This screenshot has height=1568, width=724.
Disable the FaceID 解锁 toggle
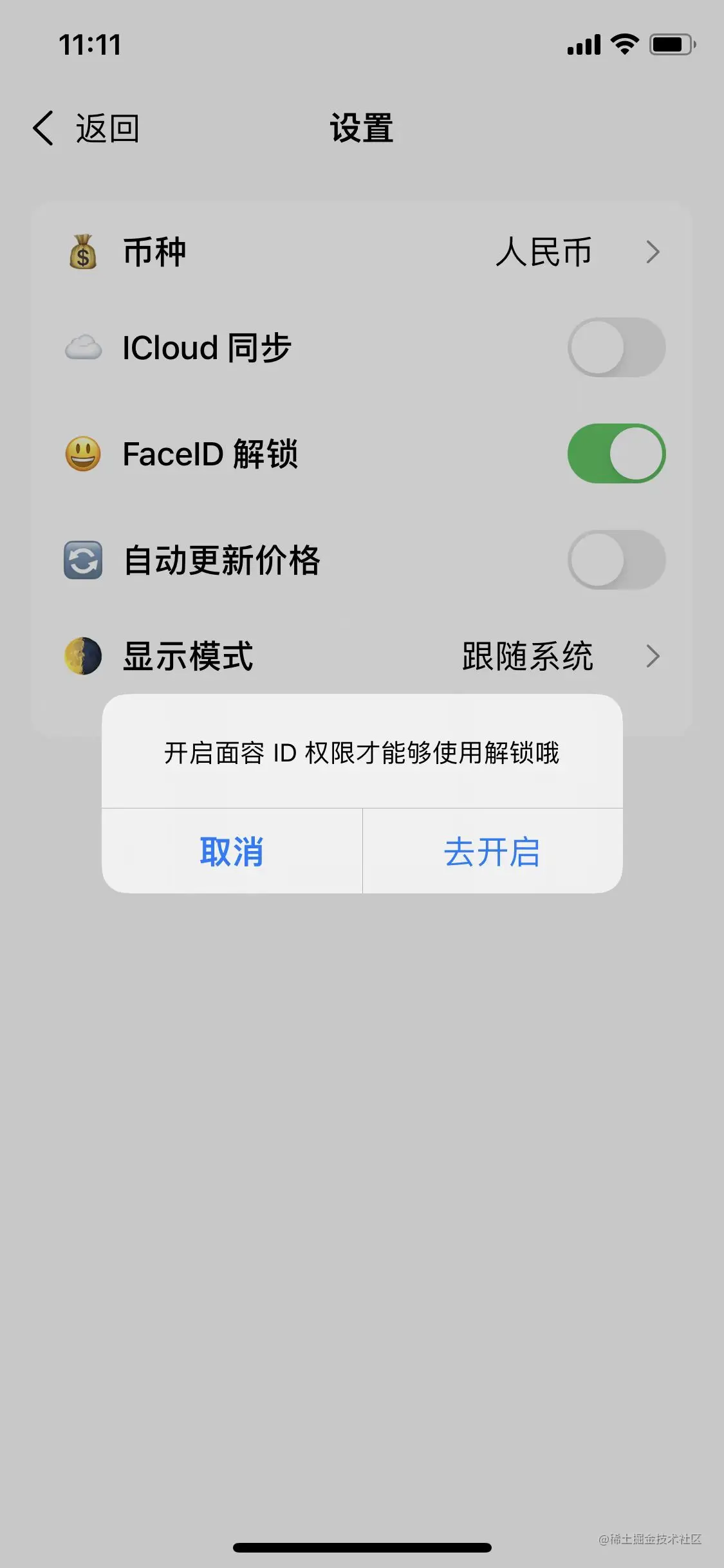(x=617, y=453)
